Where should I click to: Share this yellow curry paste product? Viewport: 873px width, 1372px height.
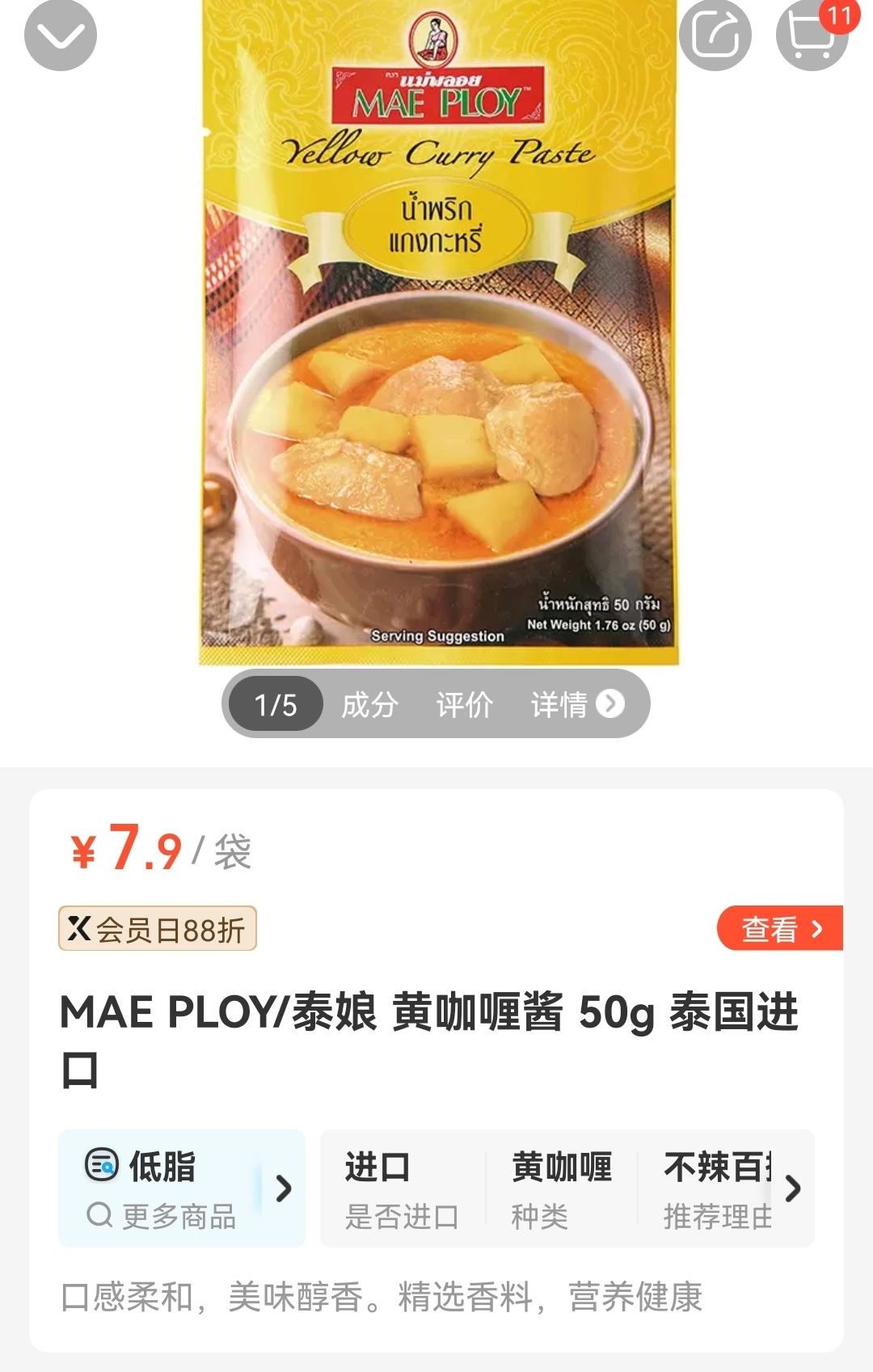715,36
